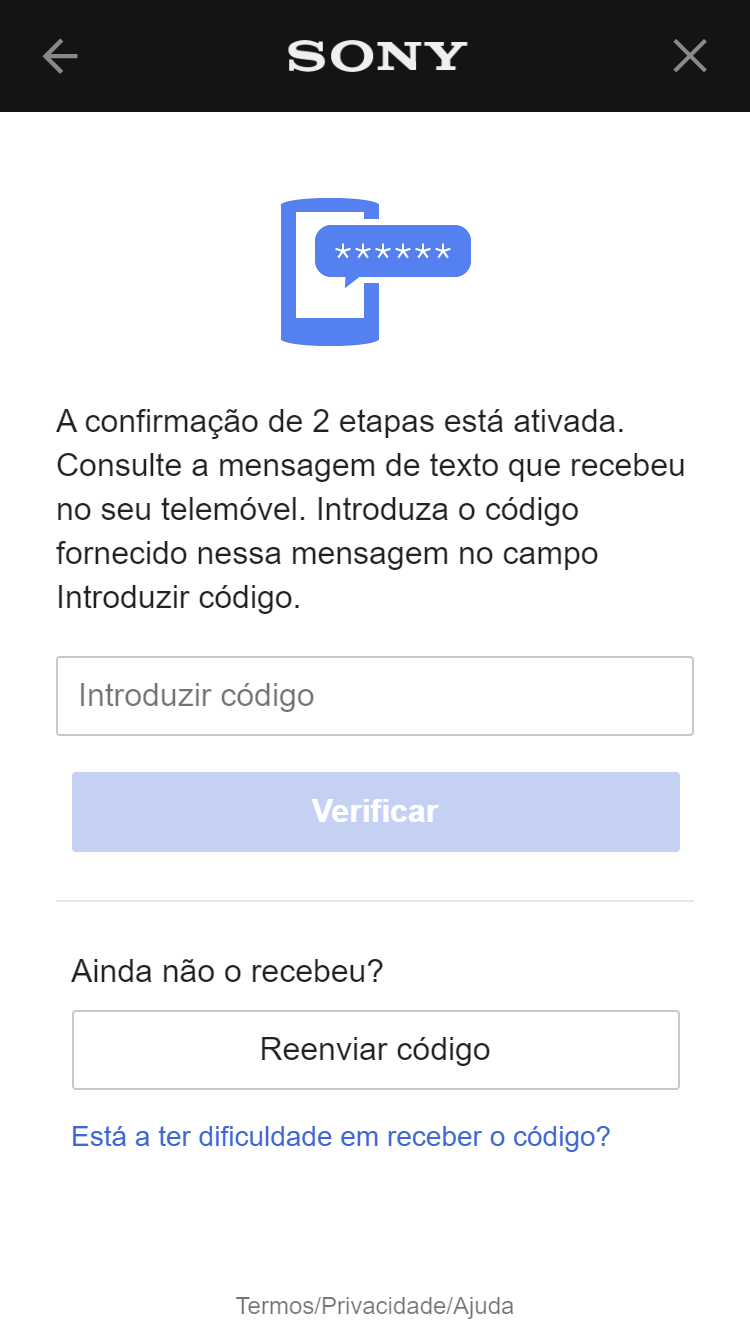The height and width of the screenshot is (1334, 750).
Task: Open the difficulty receiving code link
Action: pyautogui.click(x=340, y=1137)
